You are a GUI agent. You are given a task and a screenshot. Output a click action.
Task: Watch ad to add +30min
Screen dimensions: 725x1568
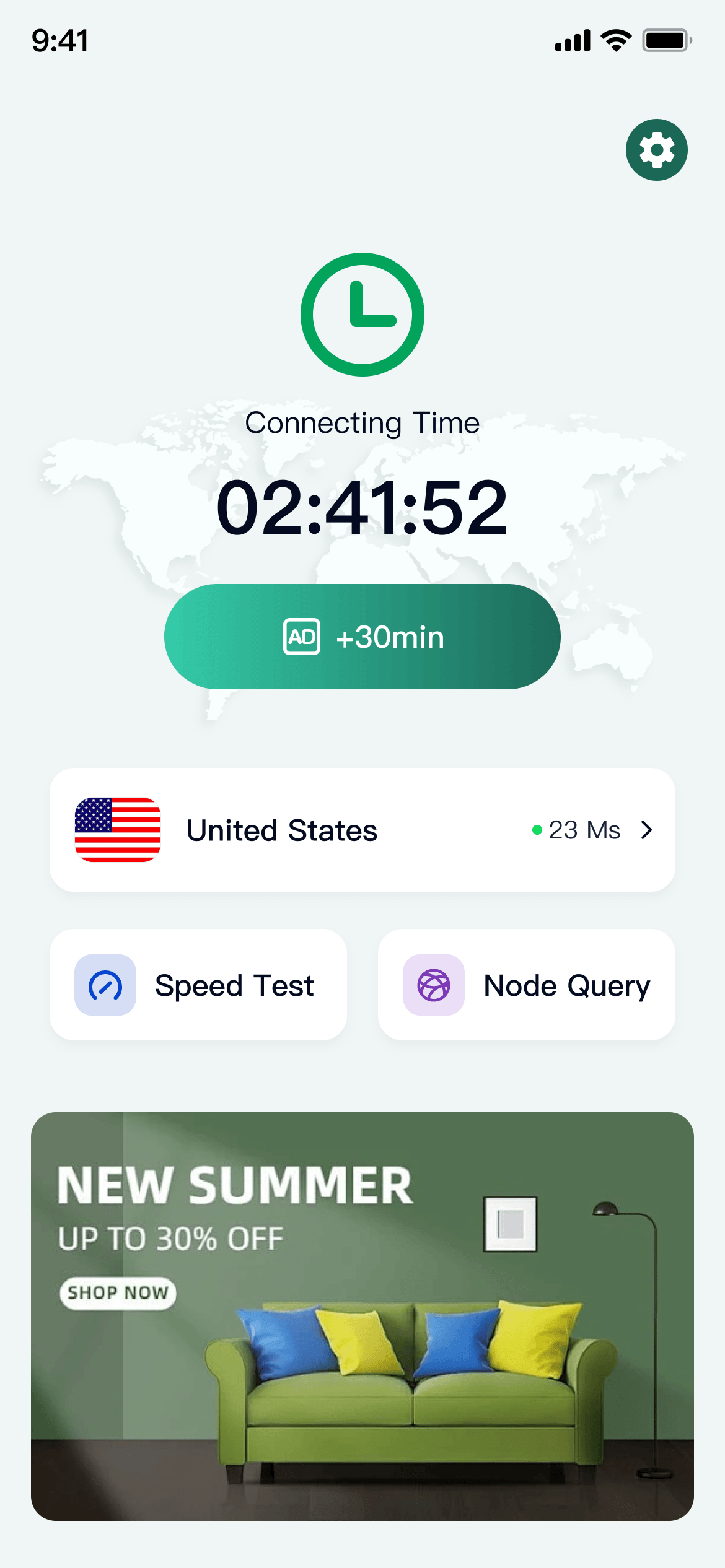click(362, 637)
